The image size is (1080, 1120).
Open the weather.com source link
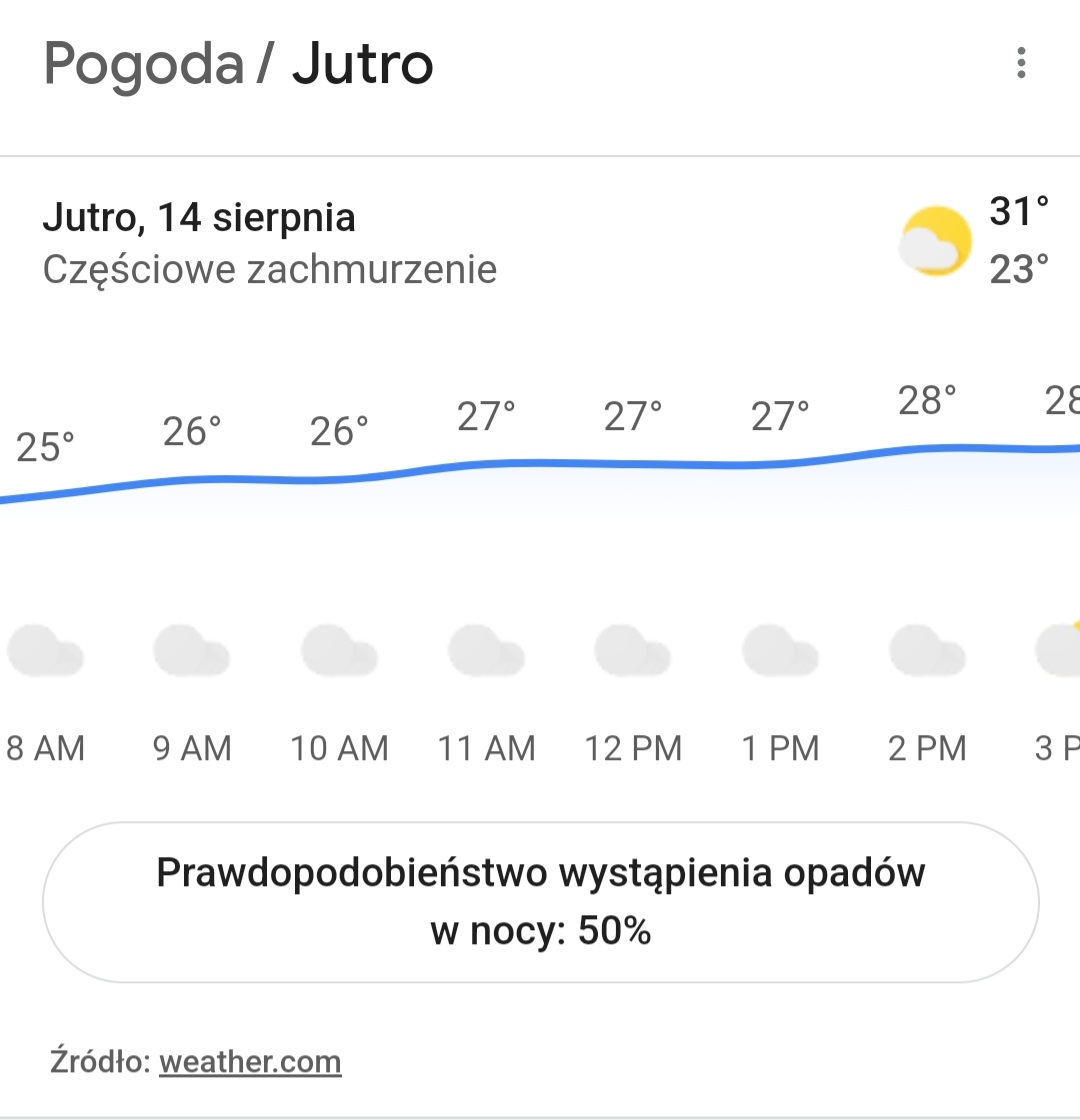point(250,1061)
